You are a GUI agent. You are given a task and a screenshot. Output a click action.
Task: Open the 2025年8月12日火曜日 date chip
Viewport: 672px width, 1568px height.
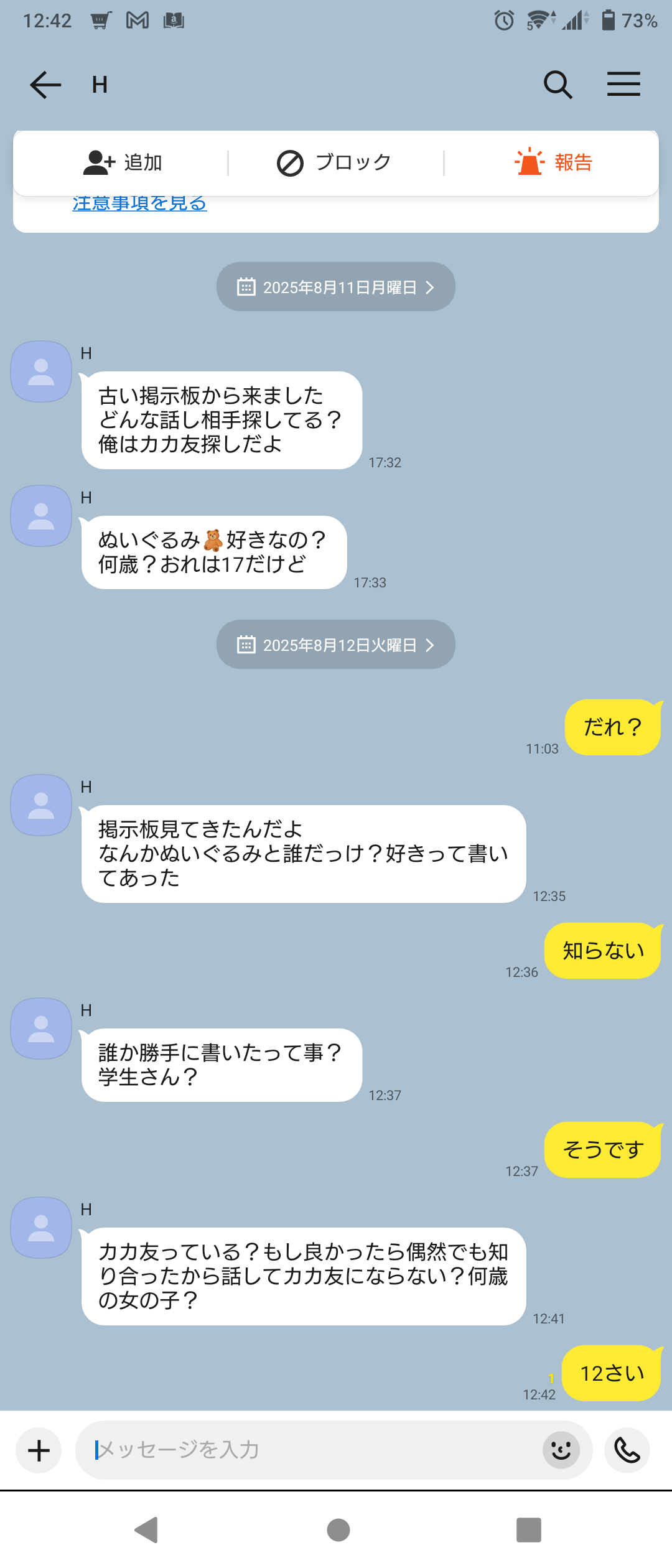point(336,645)
